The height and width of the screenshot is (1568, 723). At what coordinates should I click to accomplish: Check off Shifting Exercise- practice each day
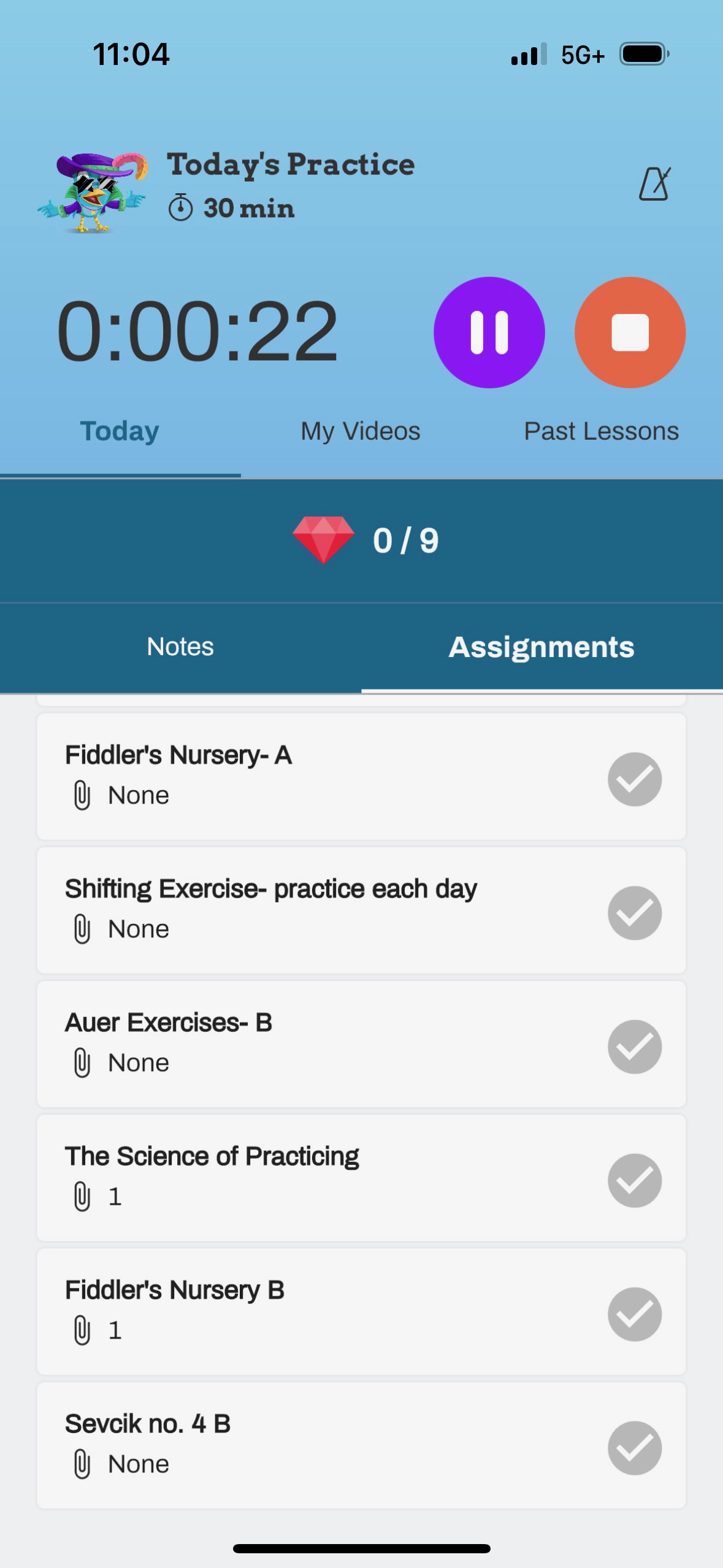click(634, 913)
